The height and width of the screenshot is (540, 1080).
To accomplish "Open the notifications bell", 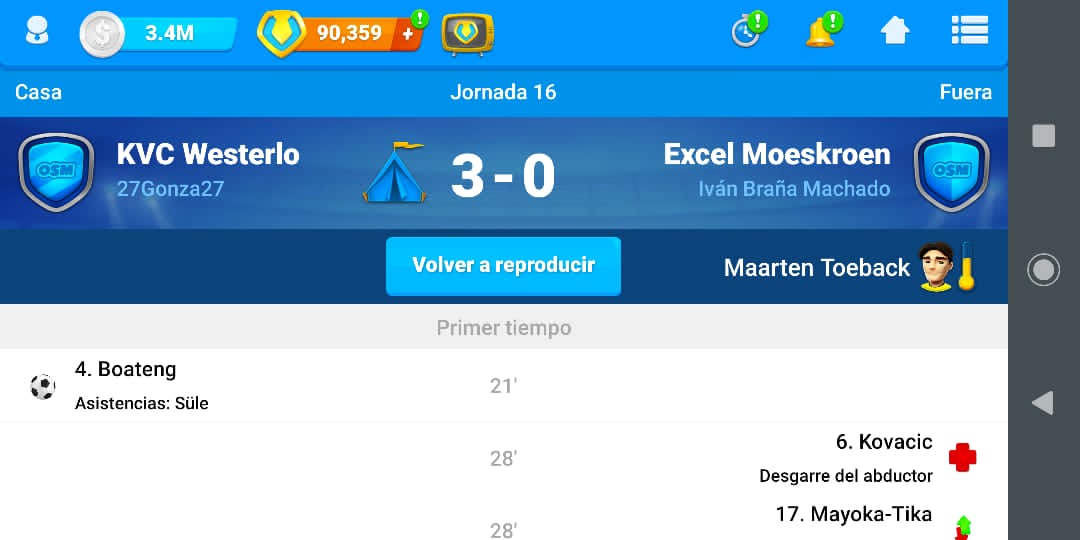I will [821, 32].
